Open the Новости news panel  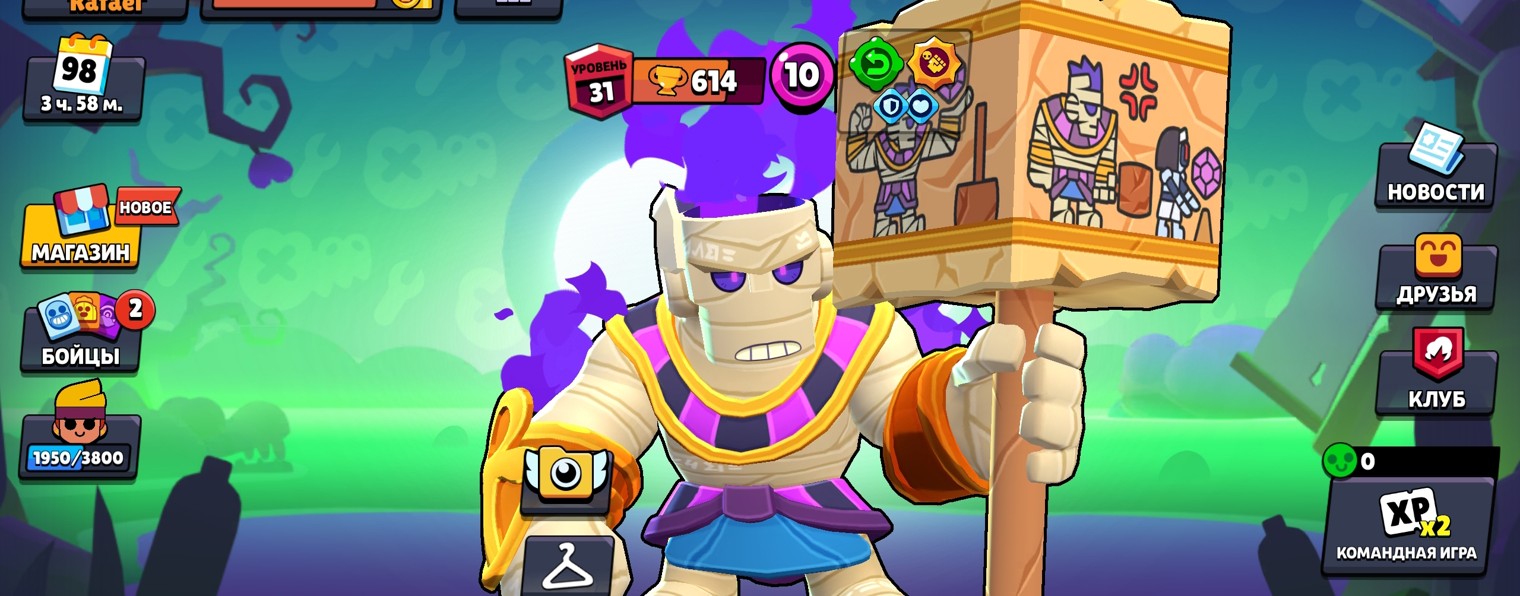coord(1436,172)
